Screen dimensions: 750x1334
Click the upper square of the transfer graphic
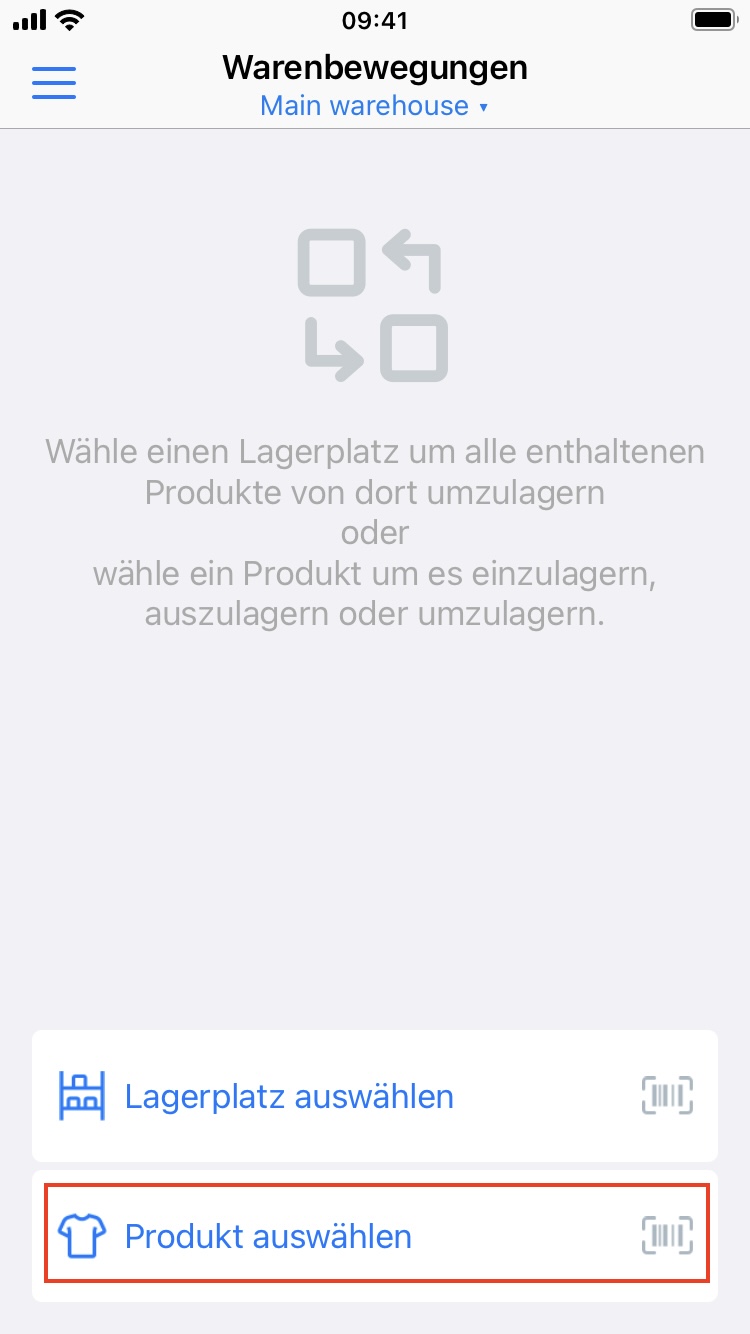pos(330,264)
